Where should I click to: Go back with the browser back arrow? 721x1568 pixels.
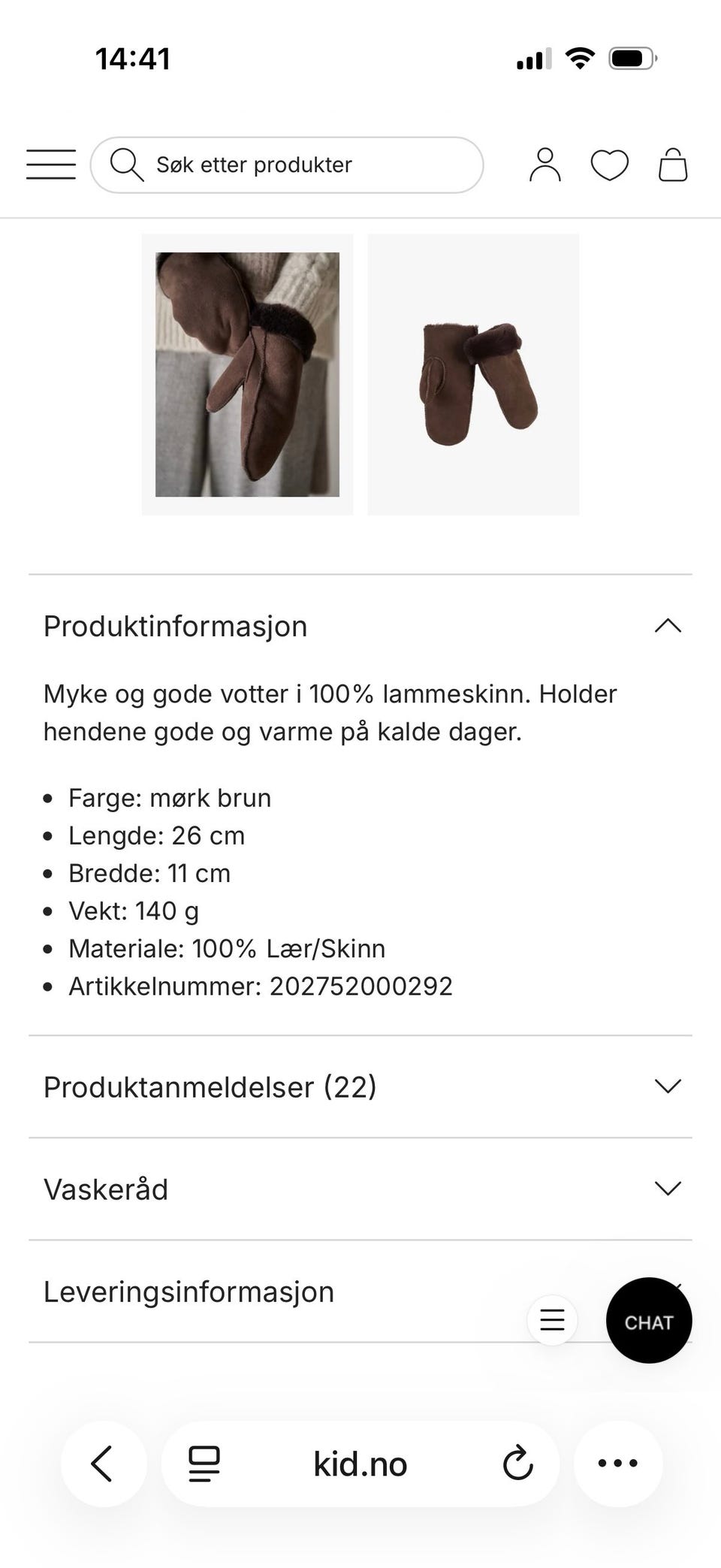[x=104, y=1464]
